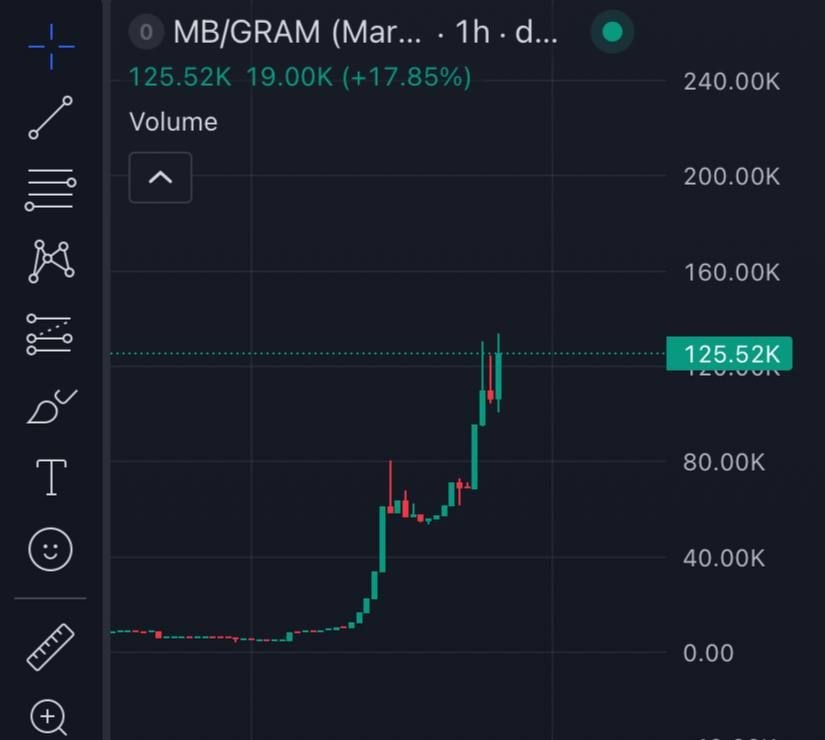Select the XABCD pattern tool

tap(51, 262)
